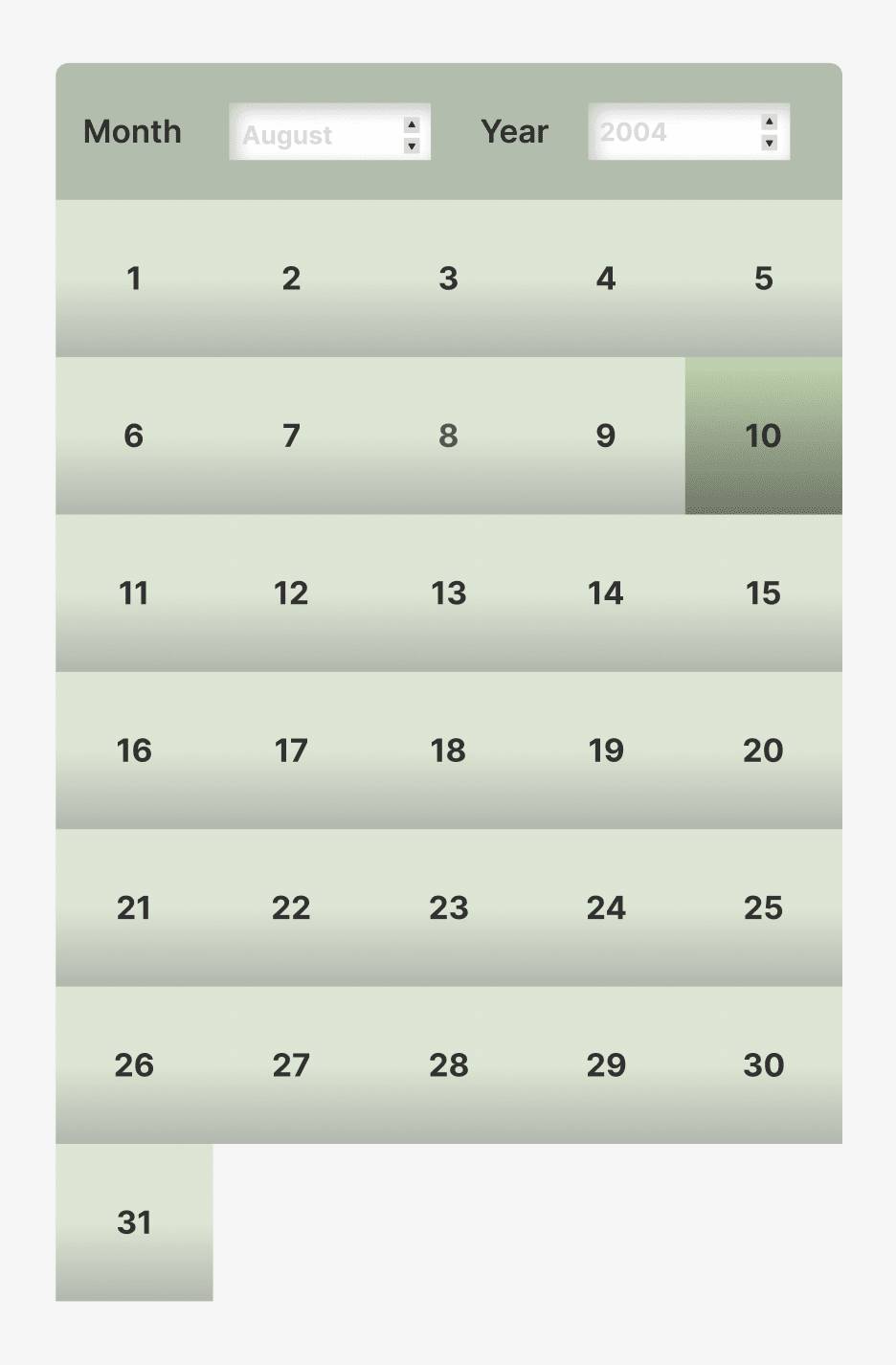The image size is (896, 1365).
Task: Select day 30
Action: [763, 1064]
